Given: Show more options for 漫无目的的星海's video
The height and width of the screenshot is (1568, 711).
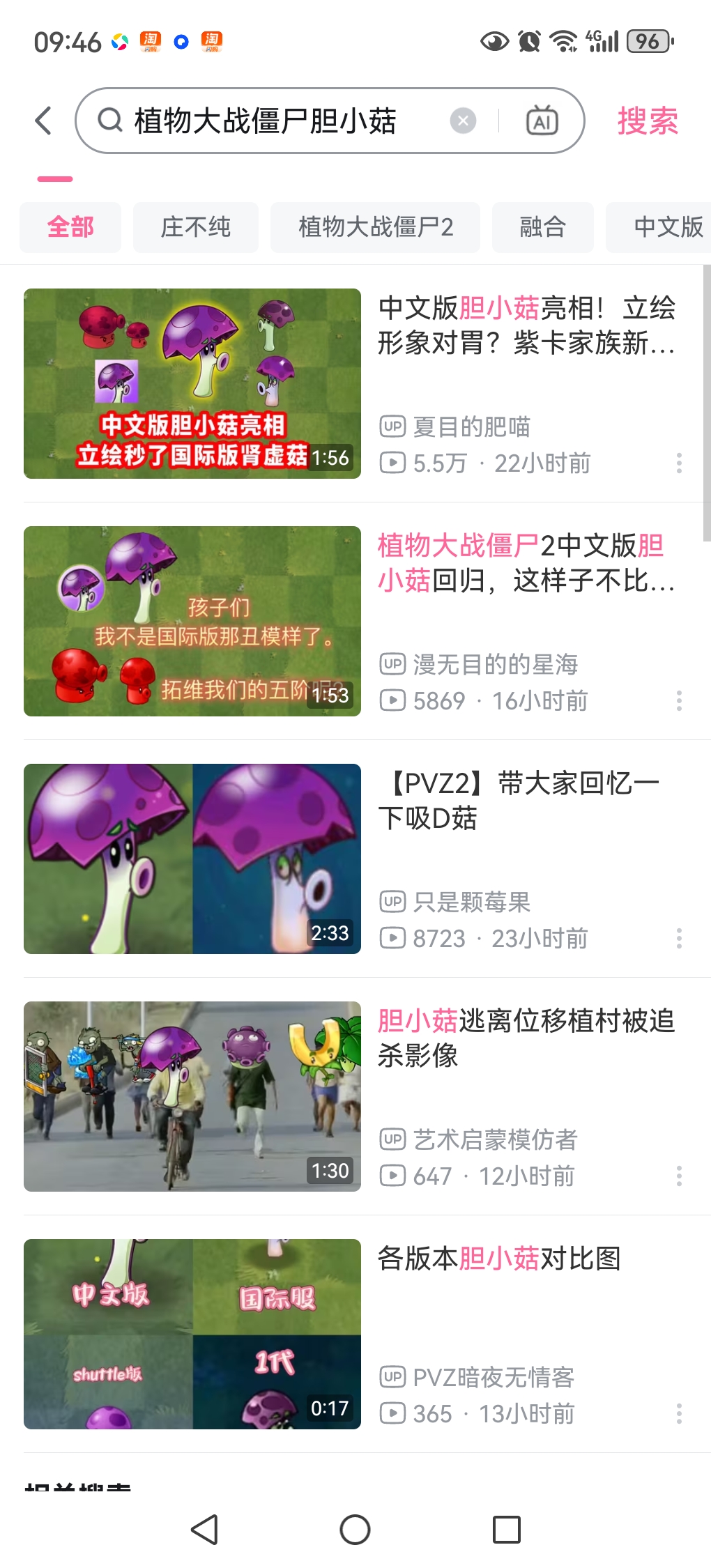Looking at the screenshot, I should (x=679, y=701).
